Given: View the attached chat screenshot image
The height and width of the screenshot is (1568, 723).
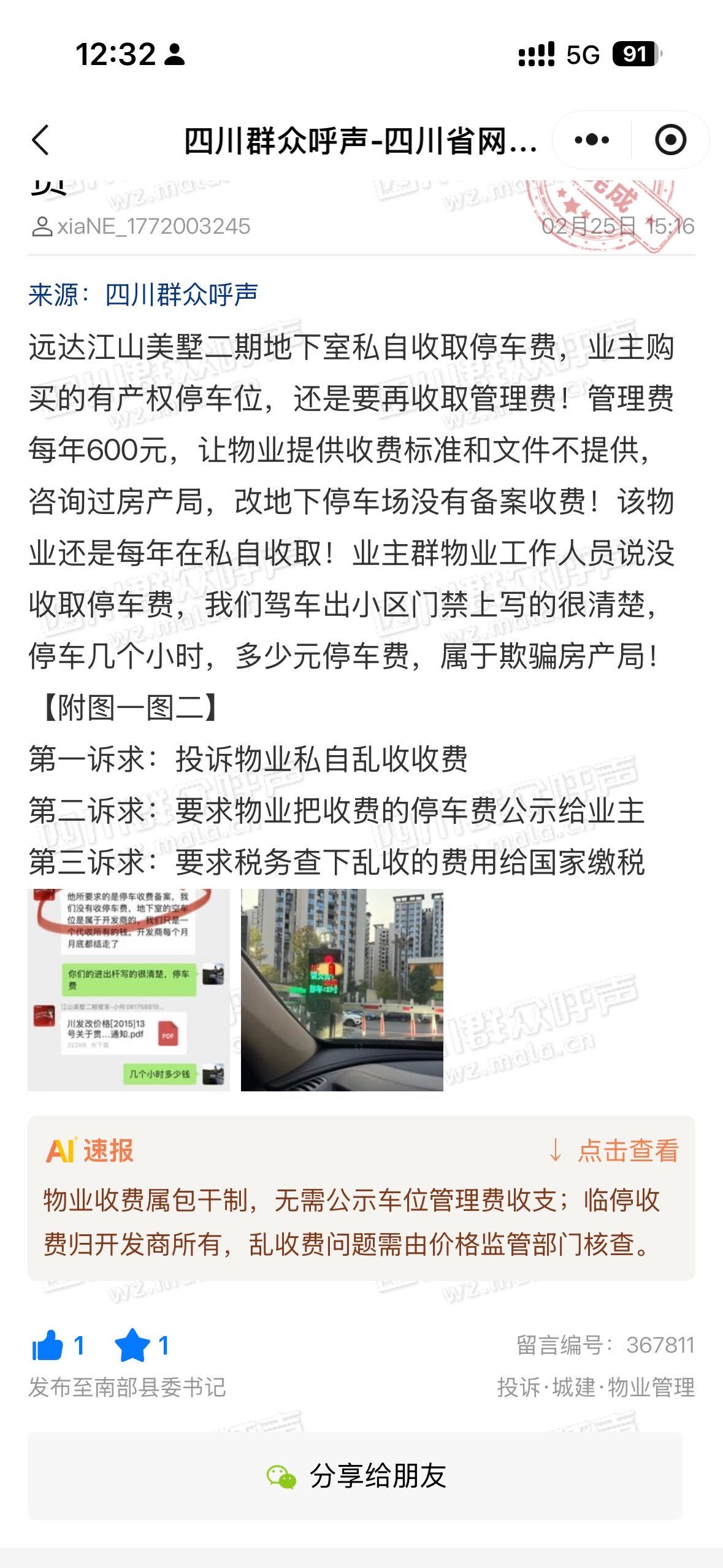Looking at the screenshot, I should click(129, 990).
